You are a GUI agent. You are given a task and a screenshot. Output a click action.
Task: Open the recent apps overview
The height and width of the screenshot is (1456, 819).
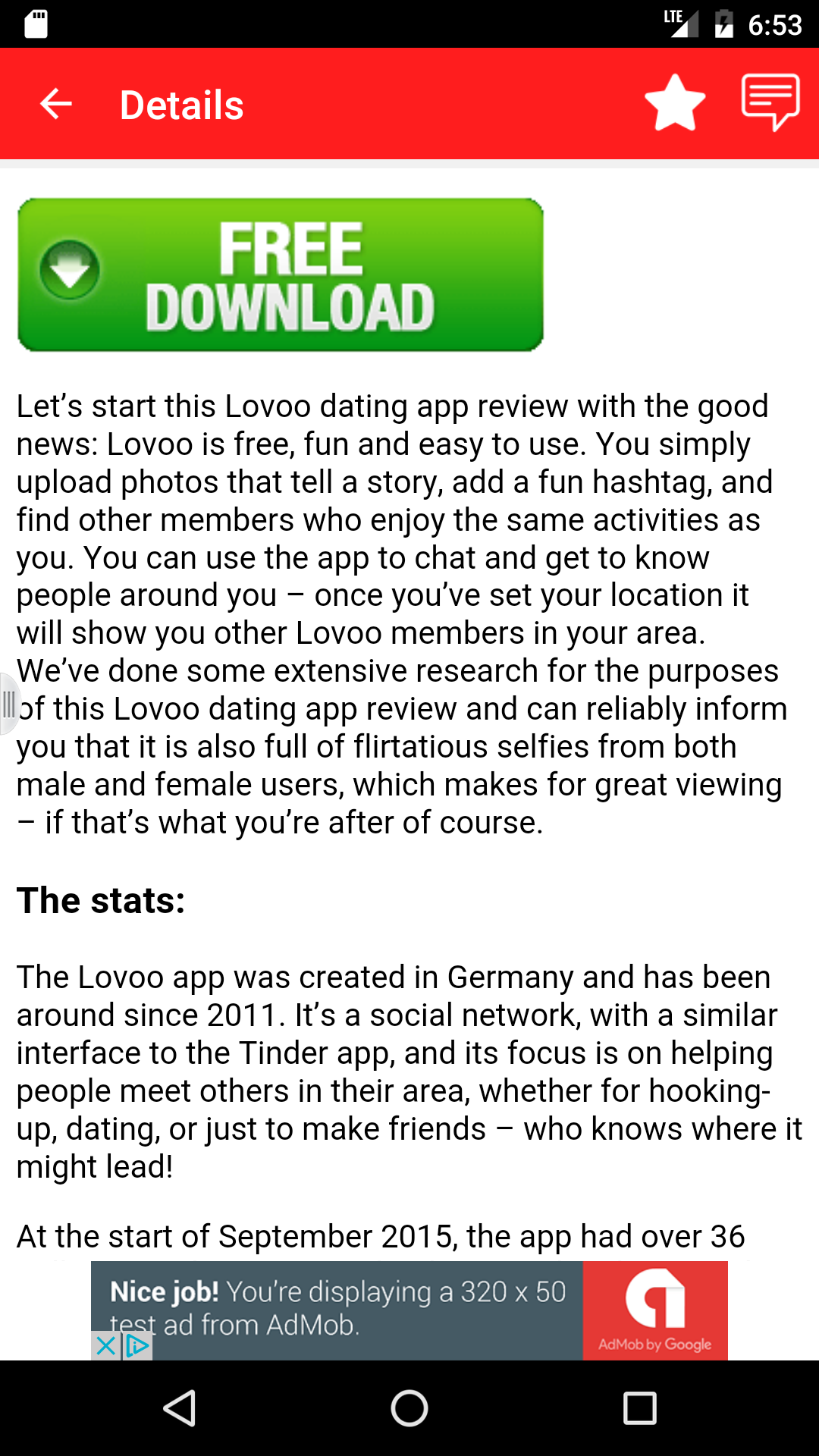click(639, 1408)
